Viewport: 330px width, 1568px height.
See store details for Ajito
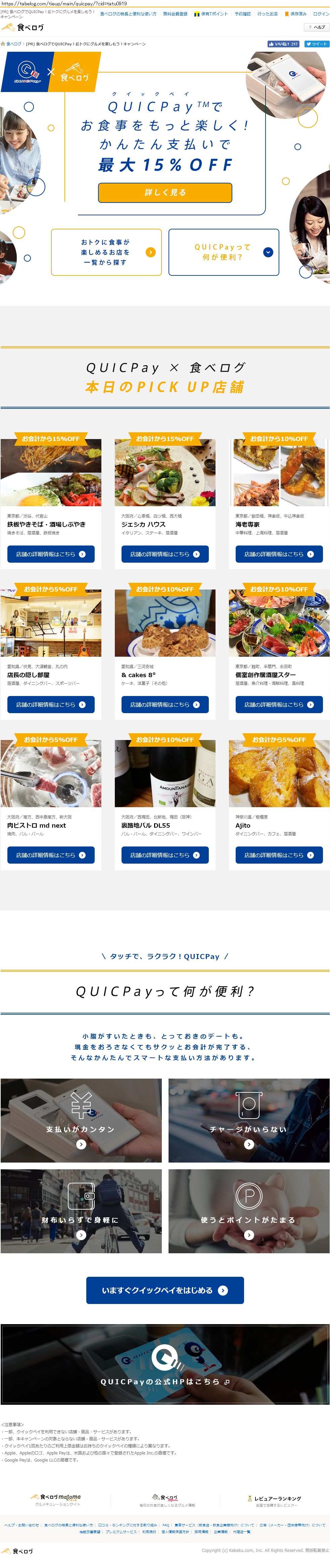[x=279, y=855]
